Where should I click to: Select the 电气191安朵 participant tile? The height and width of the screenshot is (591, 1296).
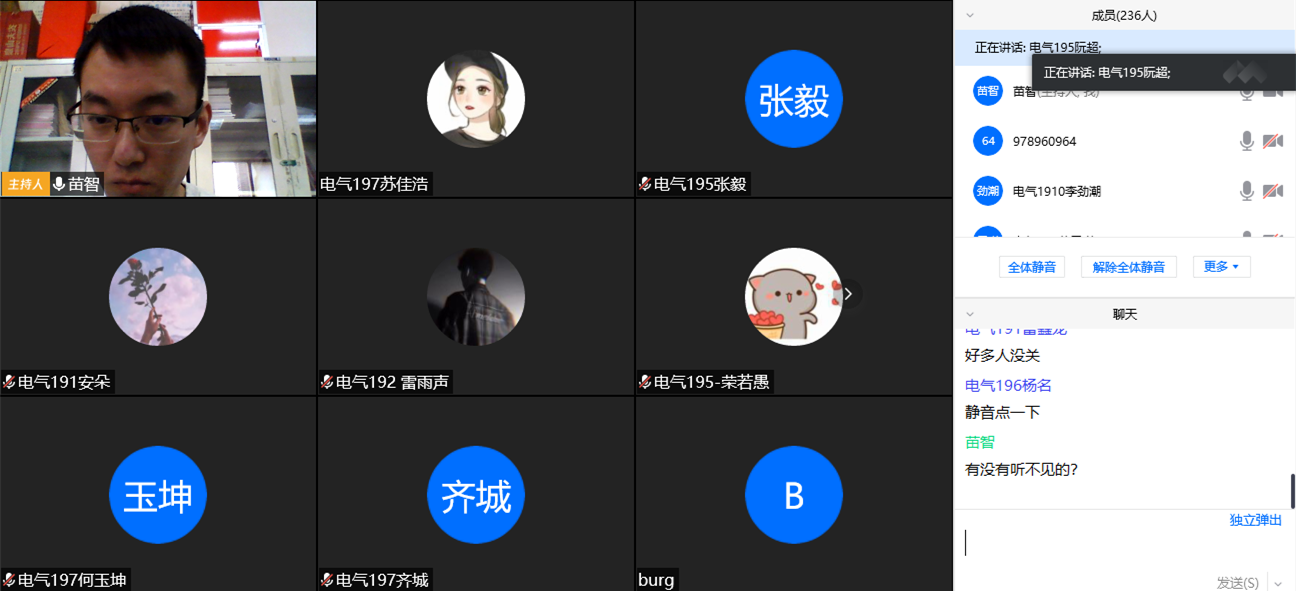pyautogui.click(x=158, y=296)
